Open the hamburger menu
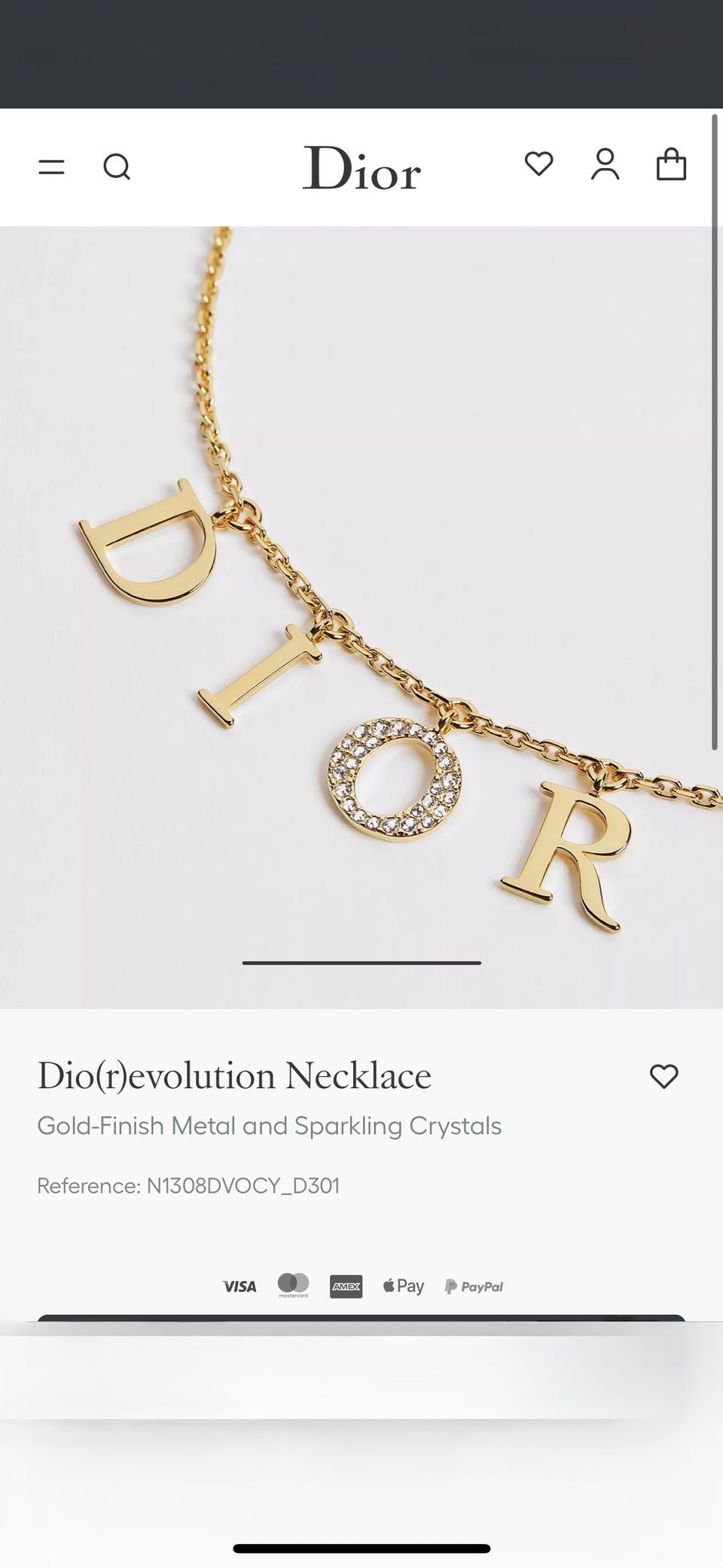 (x=51, y=167)
